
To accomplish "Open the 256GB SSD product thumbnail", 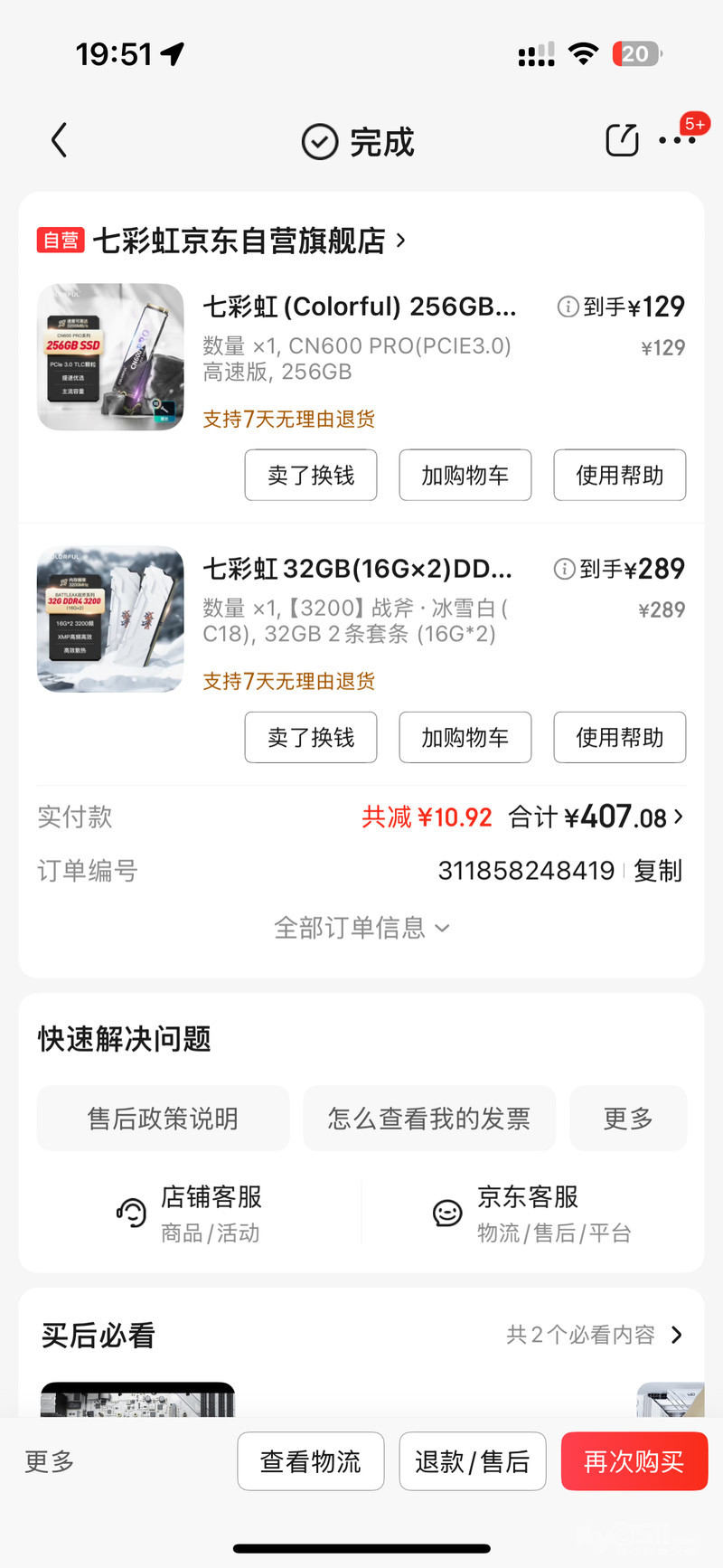I will 110,357.
